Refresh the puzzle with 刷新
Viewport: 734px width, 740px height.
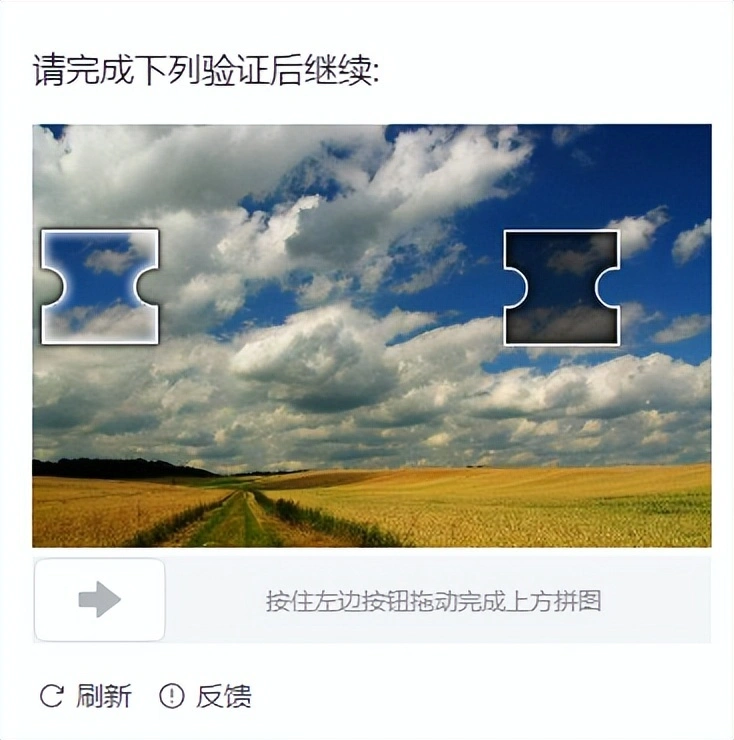pyautogui.click(x=86, y=696)
